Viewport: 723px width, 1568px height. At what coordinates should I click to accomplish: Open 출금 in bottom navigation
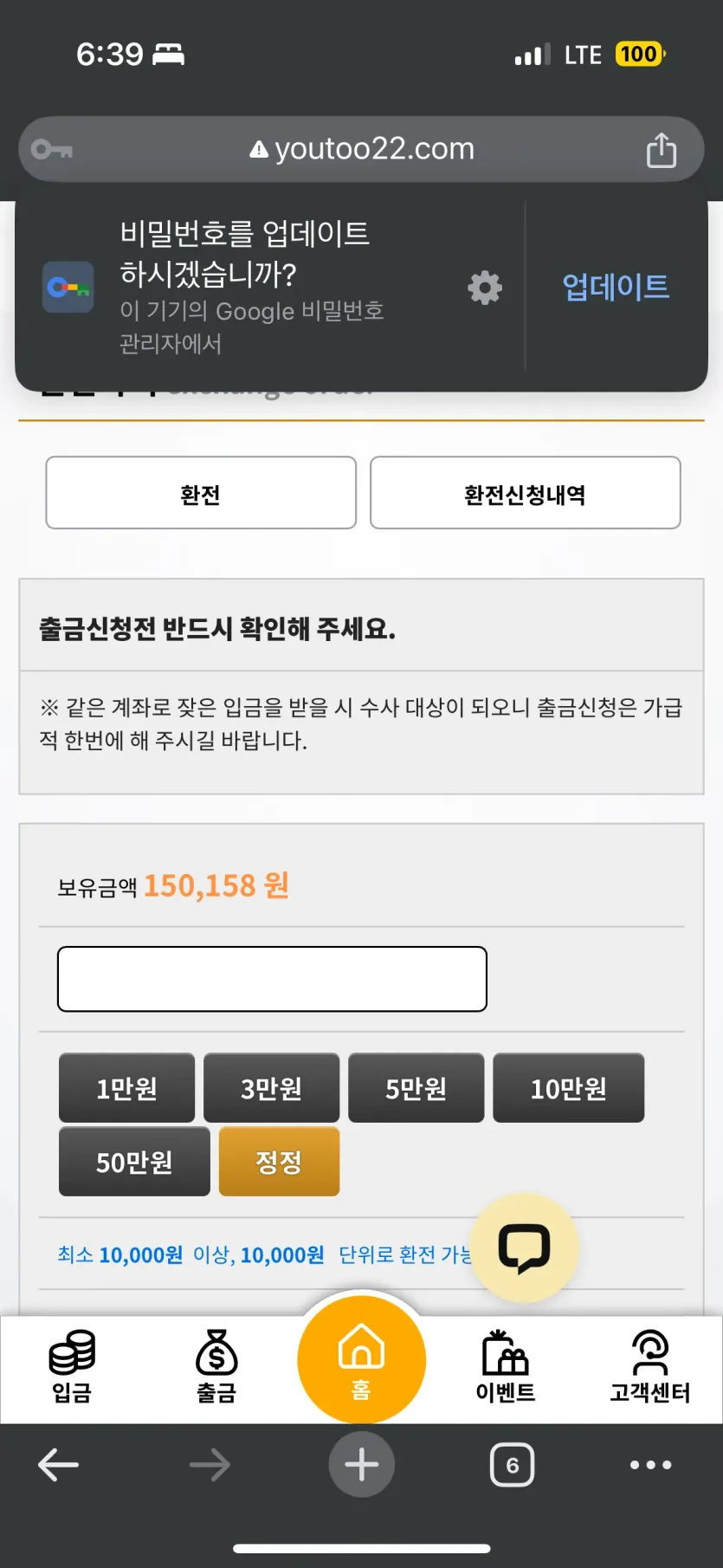pyautogui.click(x=216, y=1366)
